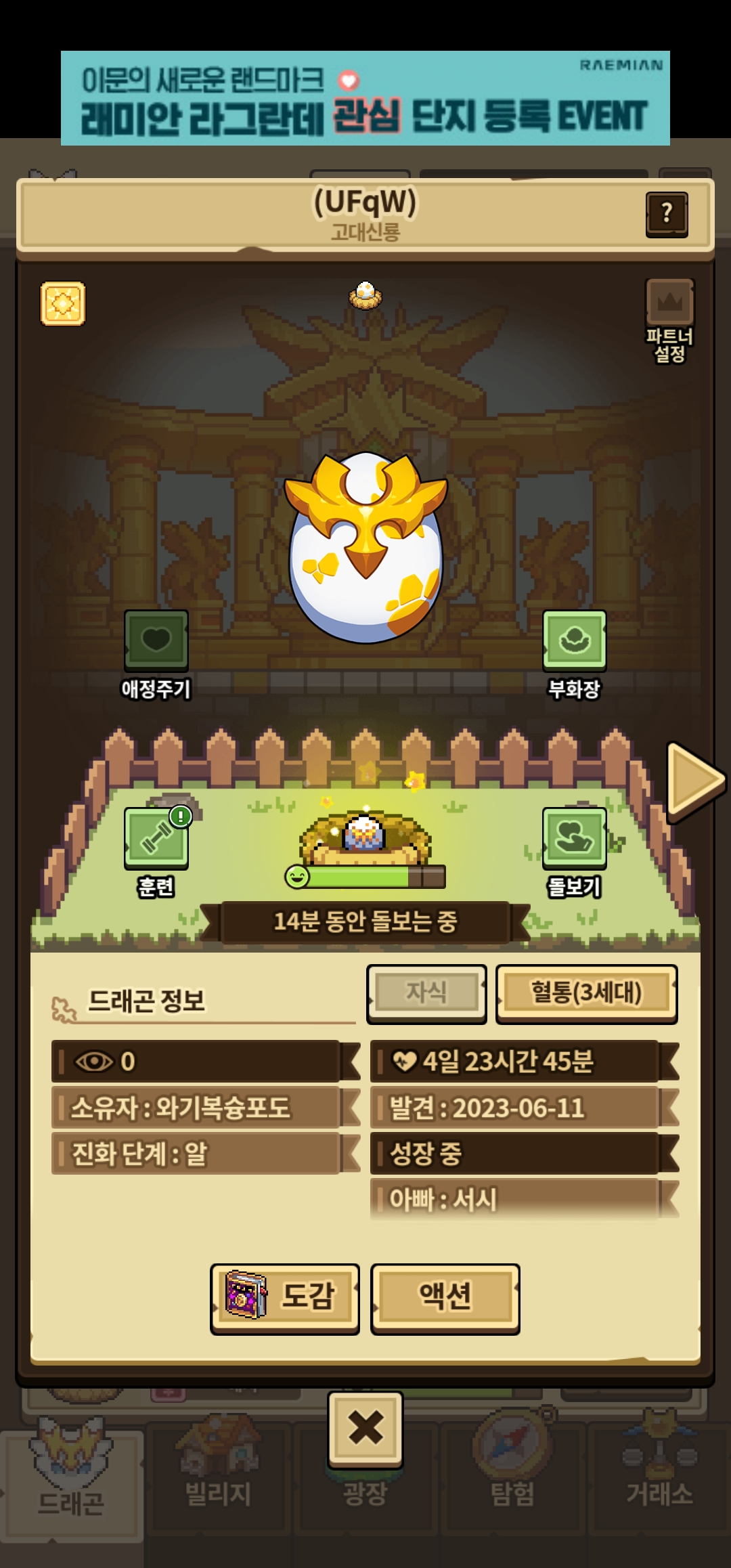This screenshot has width=731, height=1568.
Task: Tap the 돌보기 care button
Action: point(575,838)
